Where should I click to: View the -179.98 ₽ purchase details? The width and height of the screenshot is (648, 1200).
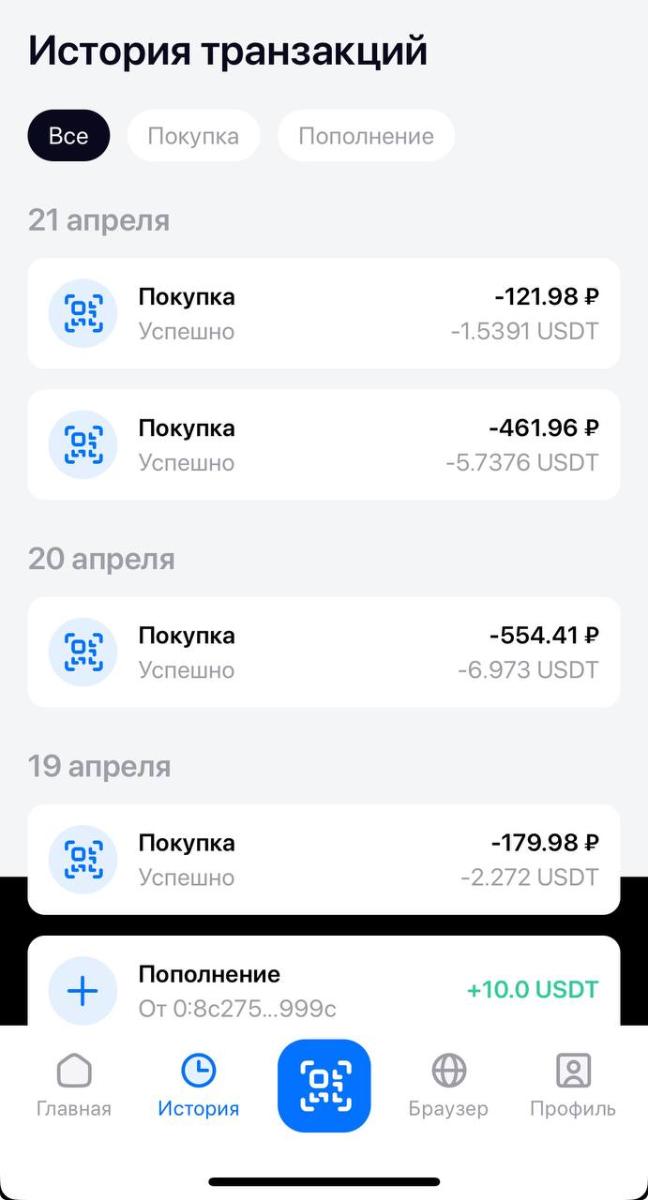point(323,860)
